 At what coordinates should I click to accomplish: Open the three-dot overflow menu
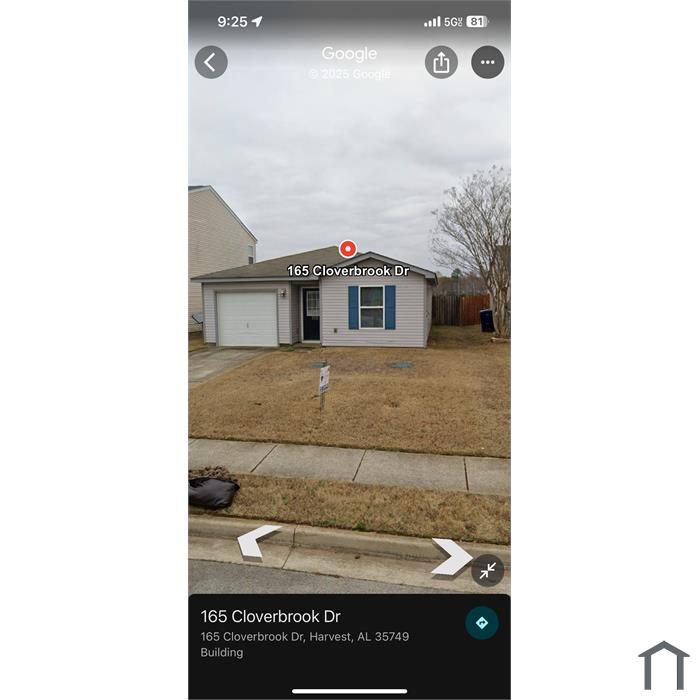[x=487, y=62]
